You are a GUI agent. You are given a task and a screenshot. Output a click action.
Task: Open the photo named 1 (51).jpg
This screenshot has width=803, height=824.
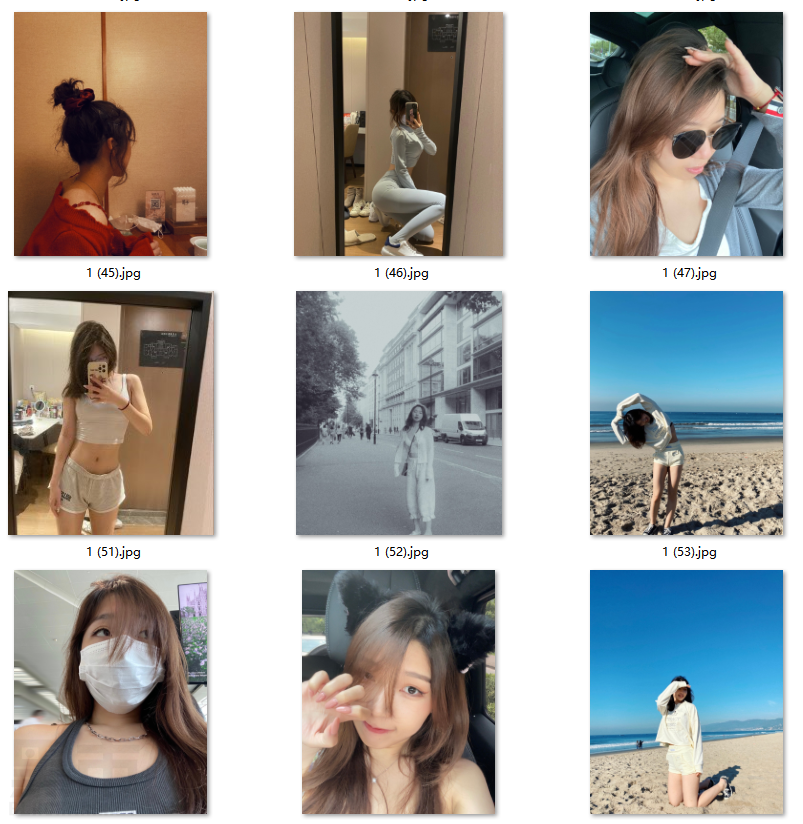[110, 413]
